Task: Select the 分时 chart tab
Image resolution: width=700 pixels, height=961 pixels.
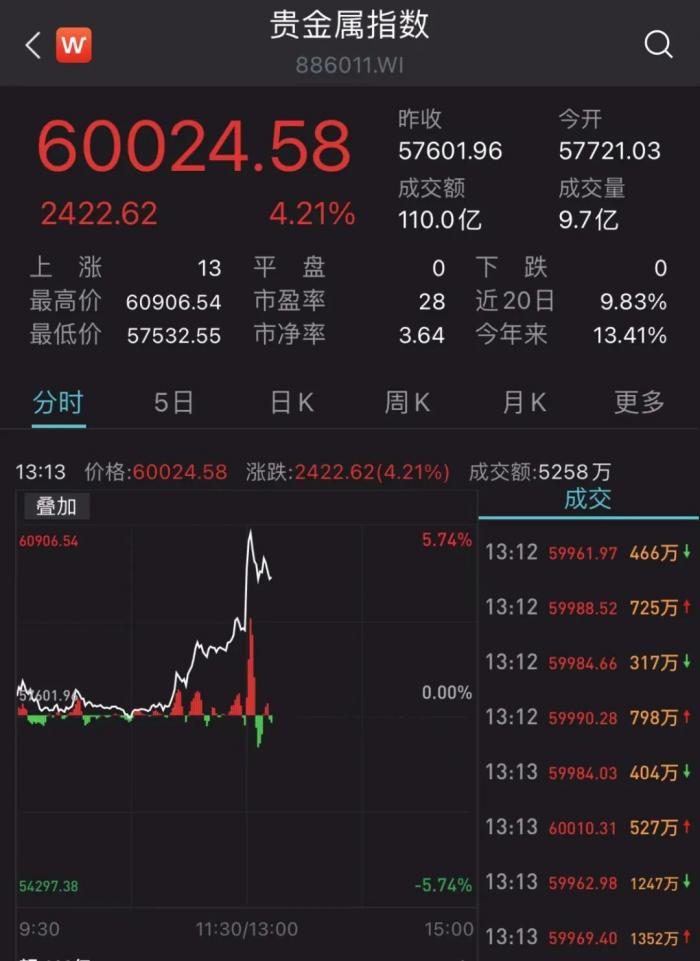Action: (x=58, y=403)
